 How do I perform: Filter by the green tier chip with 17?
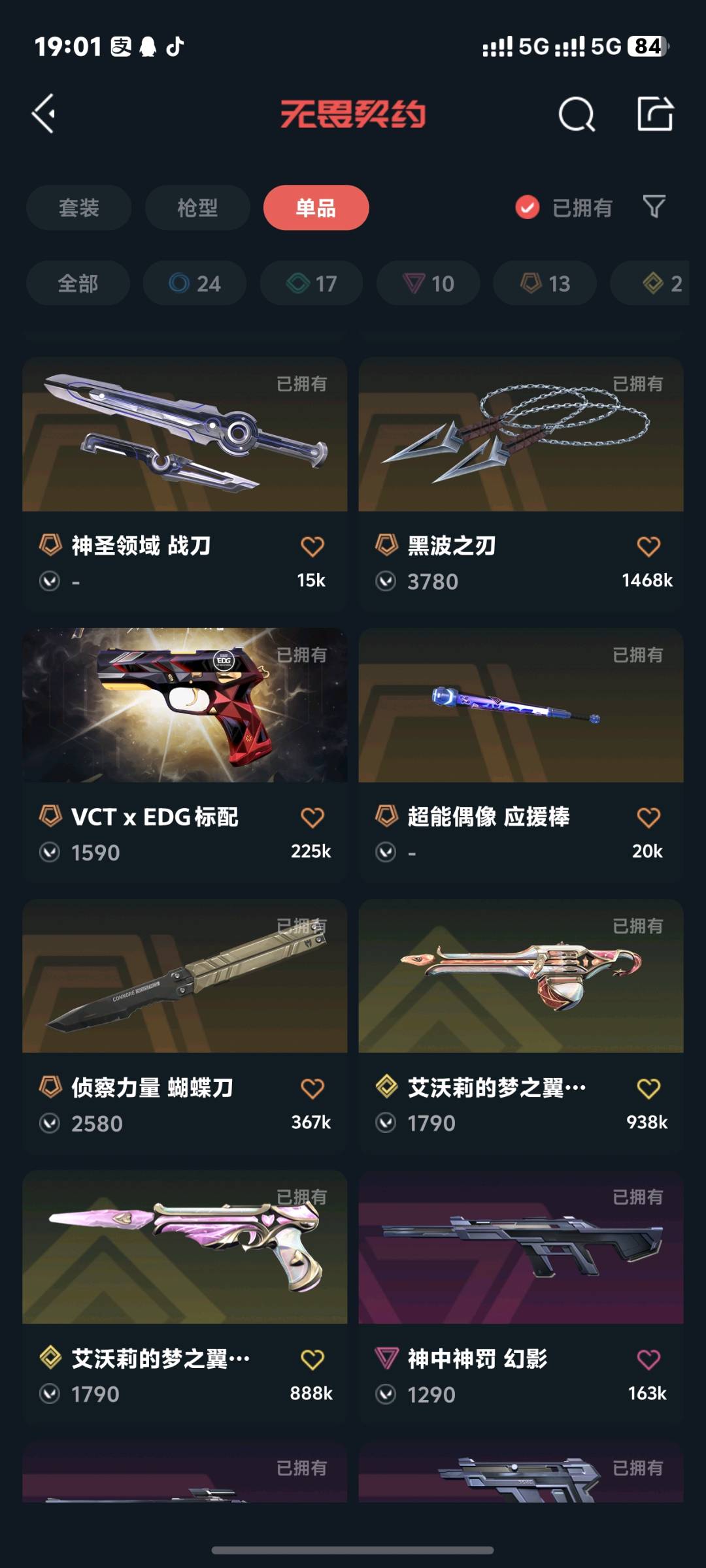[311, 284]
